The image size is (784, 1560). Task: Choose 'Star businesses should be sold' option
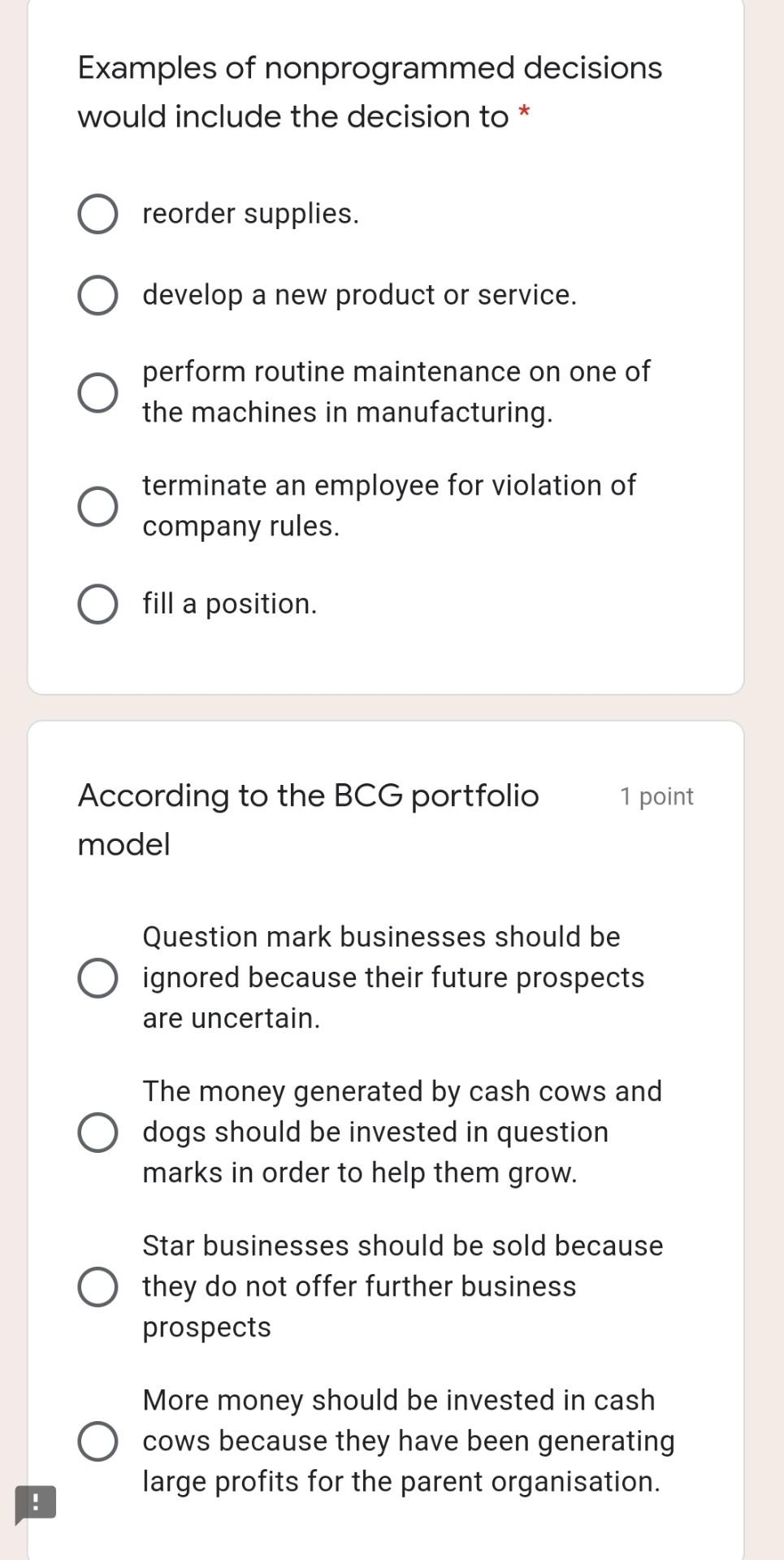[97, 1287]
